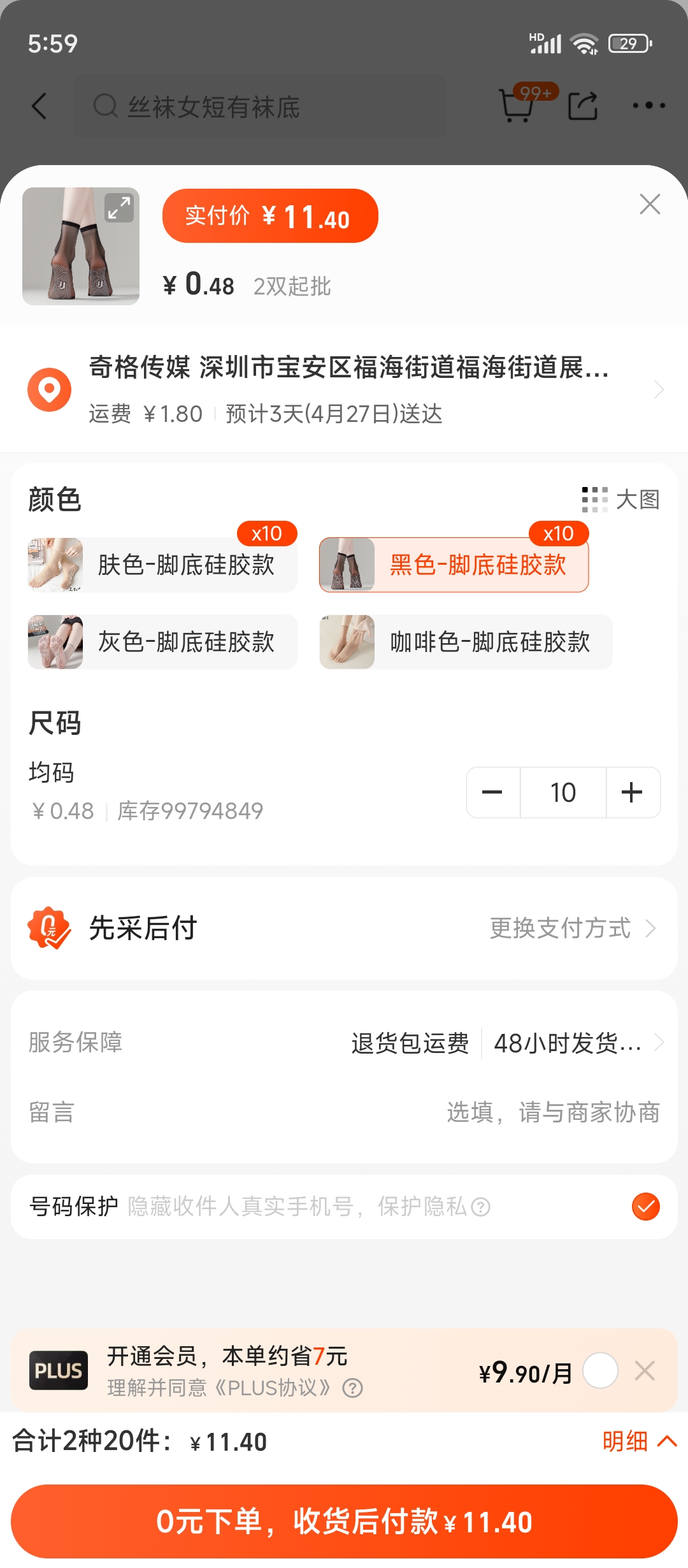Close the product options sheet
This screenshot has height=1568, width=688.
(649, 204)
